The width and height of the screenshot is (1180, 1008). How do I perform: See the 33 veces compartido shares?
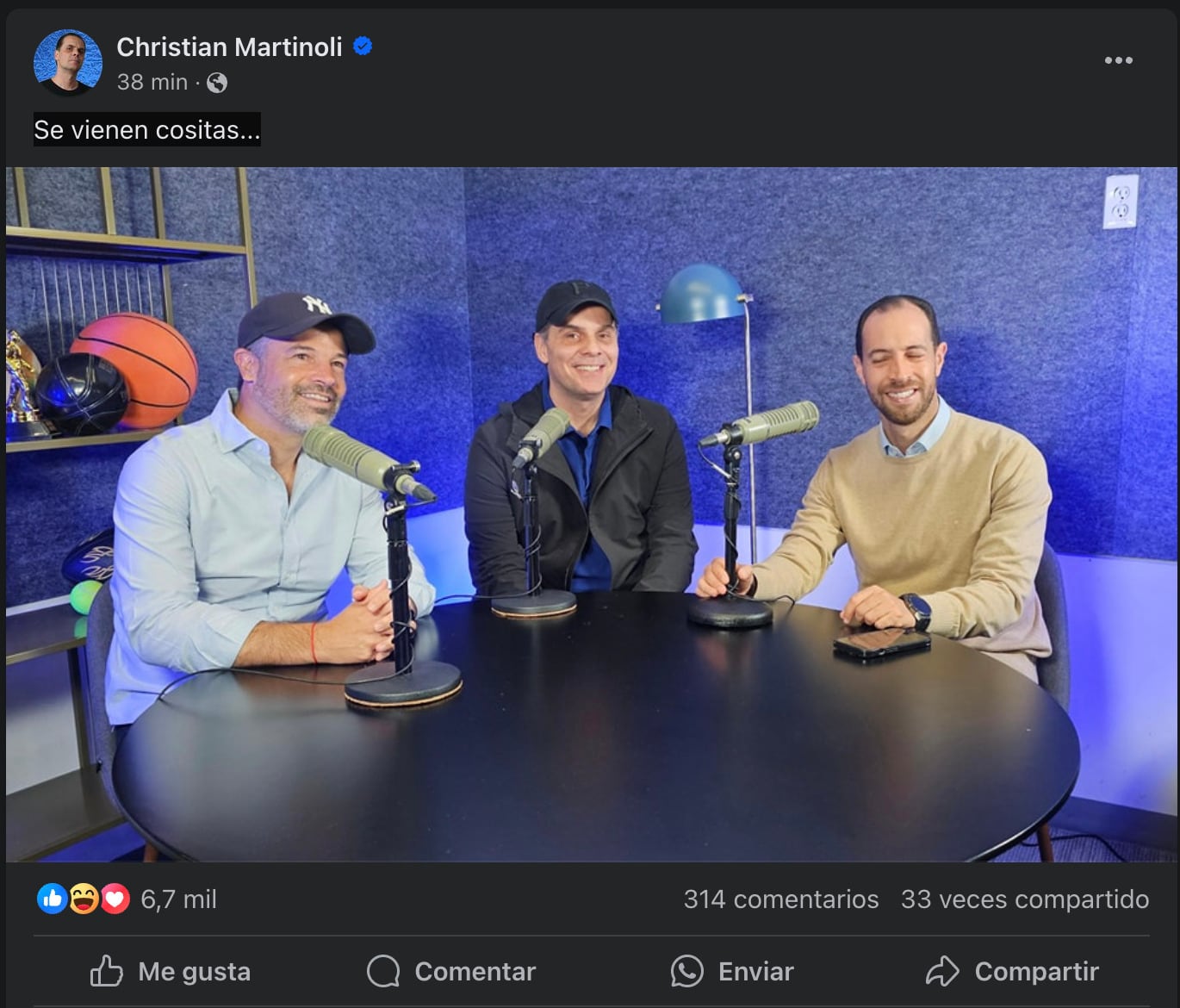pyautogui.click(x=1024, y=899)
